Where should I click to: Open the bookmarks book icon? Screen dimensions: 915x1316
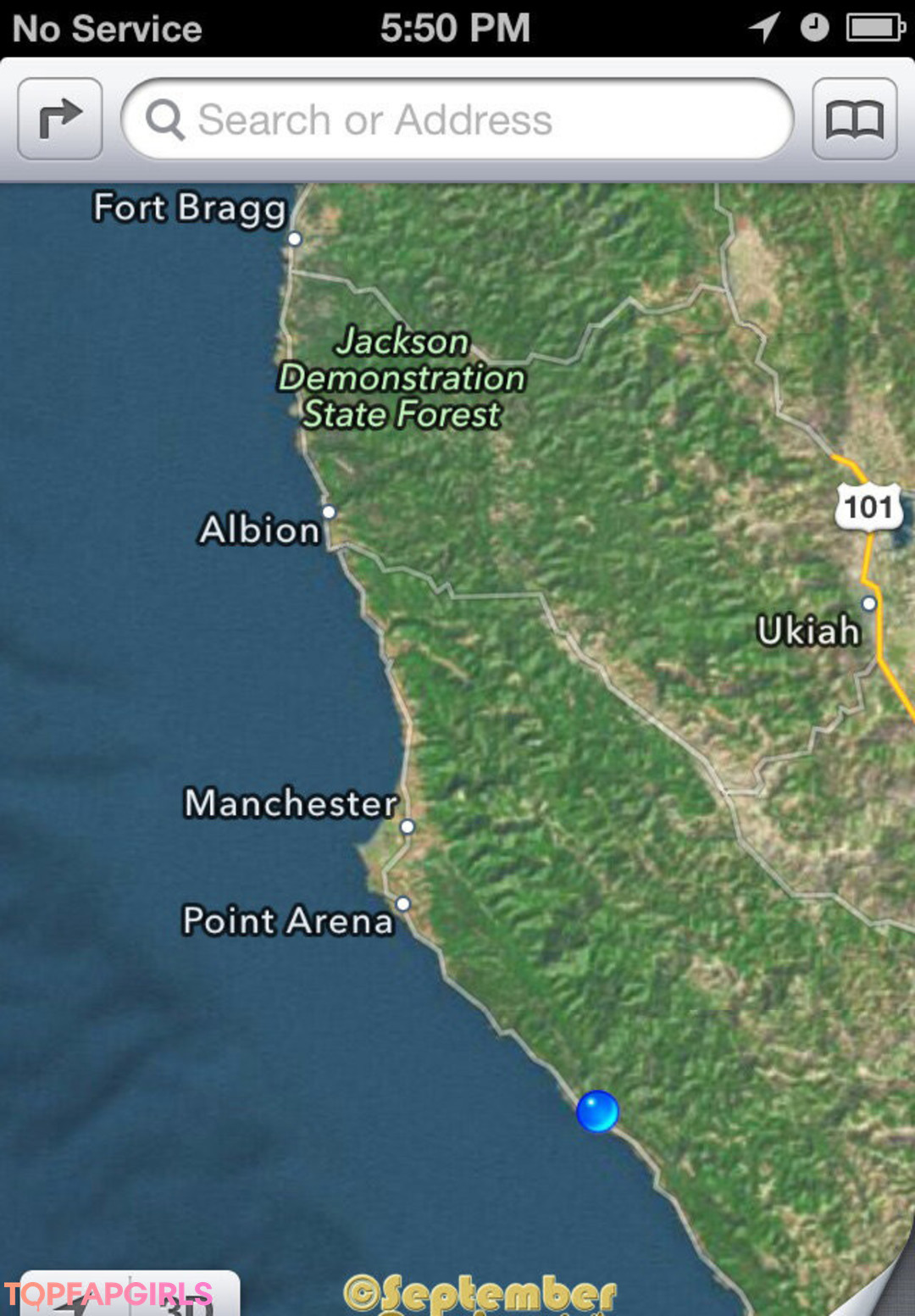(x=854, y=119)
